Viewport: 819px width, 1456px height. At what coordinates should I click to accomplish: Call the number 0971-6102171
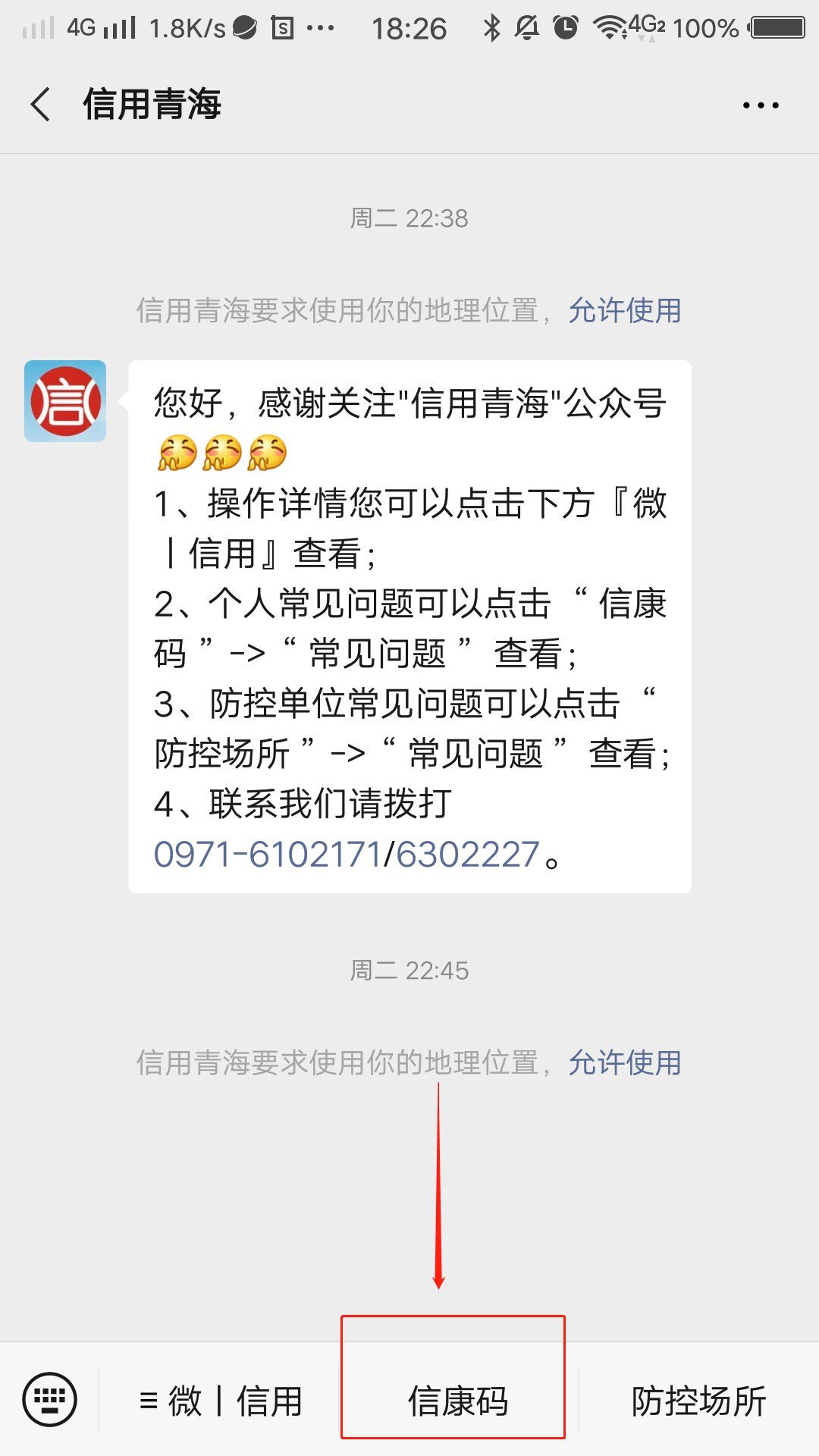pyautogui.click(x=267, y=855)
